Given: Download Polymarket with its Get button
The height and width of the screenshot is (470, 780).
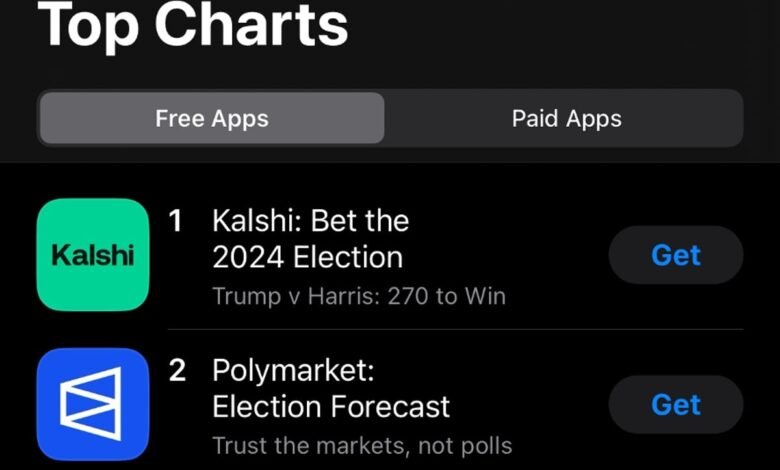Looking at the screenshot, I should [675, 405].
